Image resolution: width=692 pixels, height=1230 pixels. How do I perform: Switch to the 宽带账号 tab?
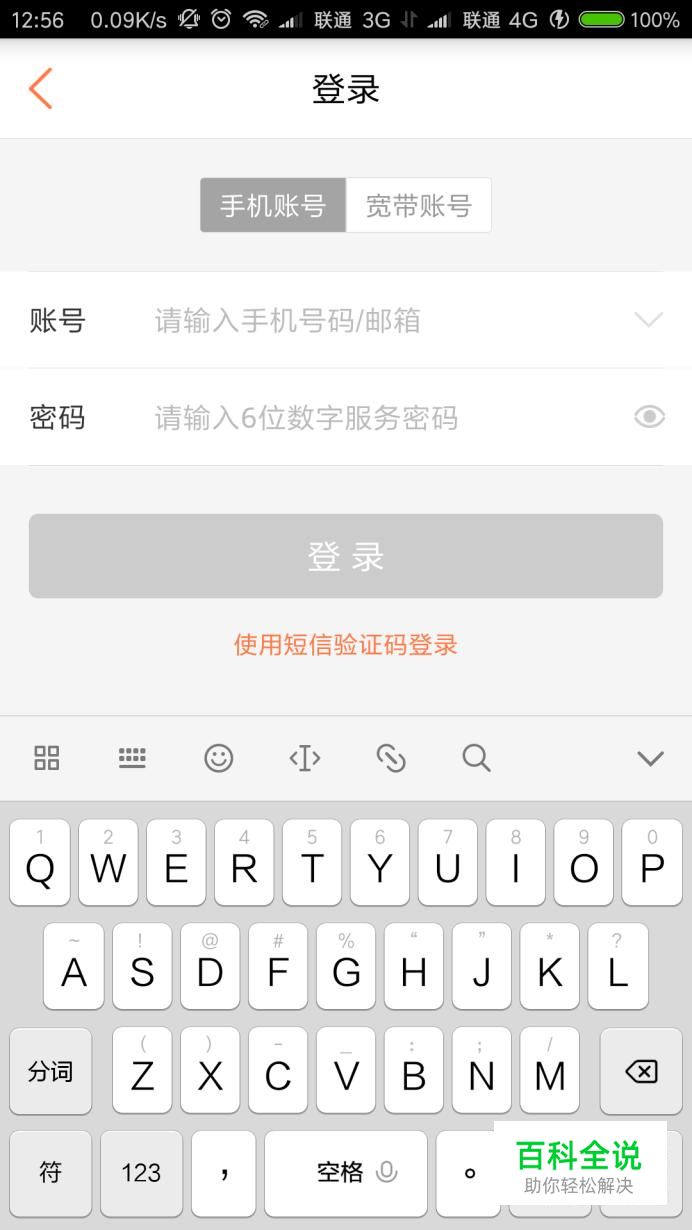(x=418, y=206)
